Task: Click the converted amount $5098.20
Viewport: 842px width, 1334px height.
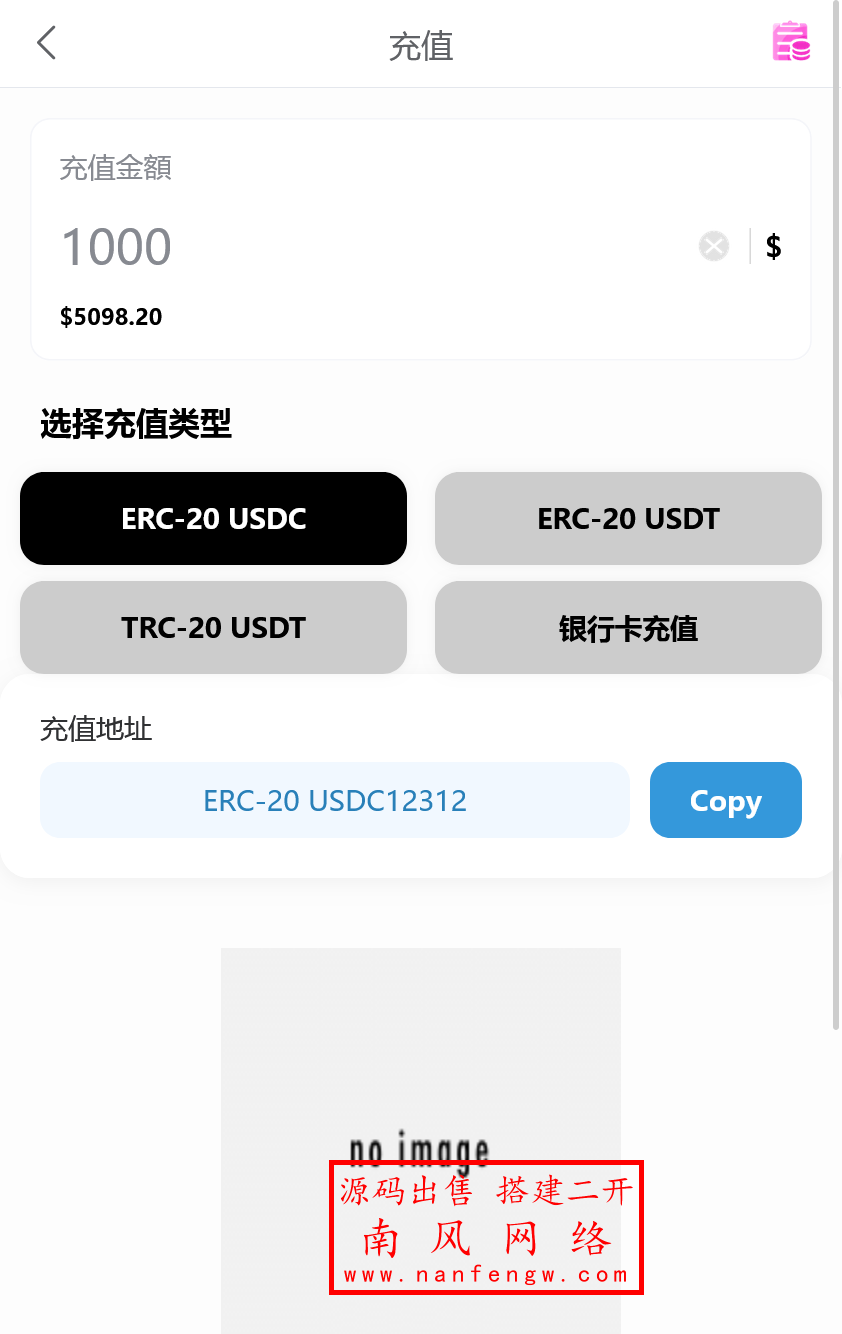Action: click(110, 316)
